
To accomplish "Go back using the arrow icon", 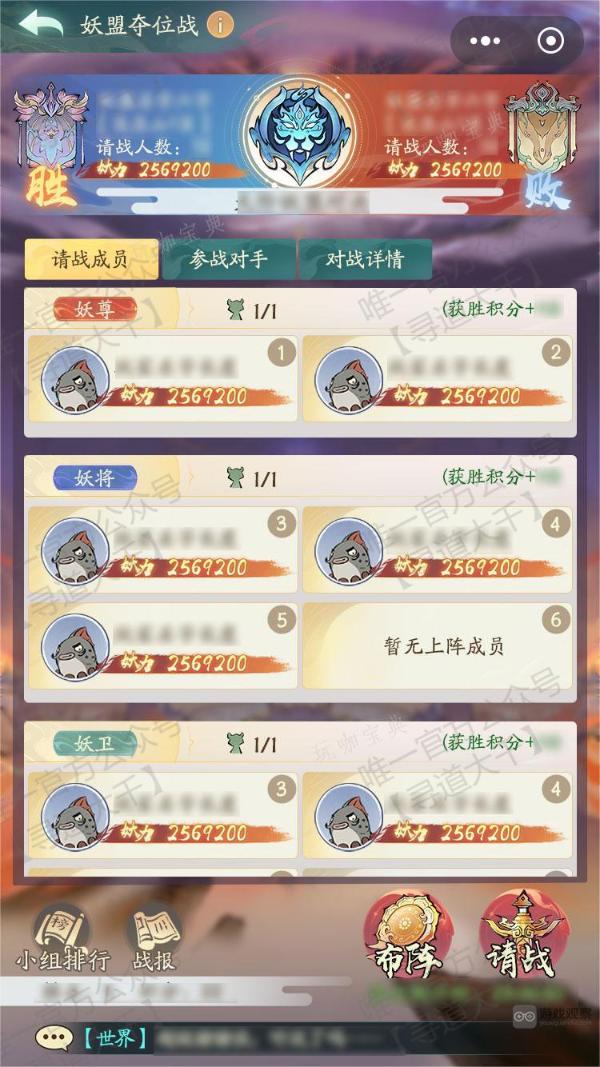I will [40, 24].
